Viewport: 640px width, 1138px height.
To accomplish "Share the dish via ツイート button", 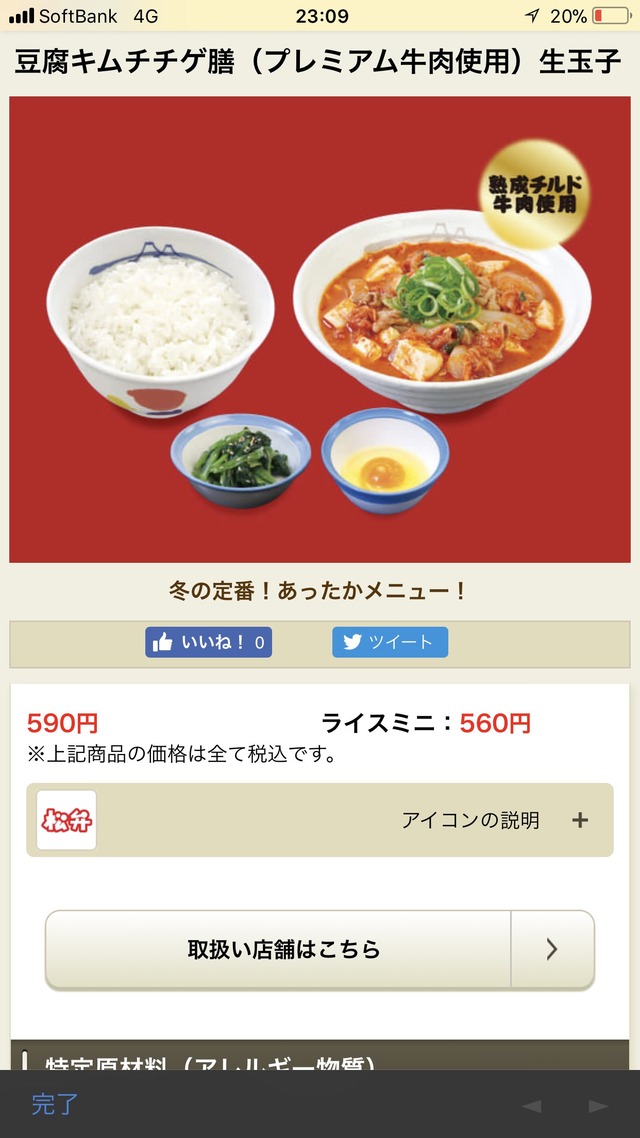I will click(x=390, y=642).
